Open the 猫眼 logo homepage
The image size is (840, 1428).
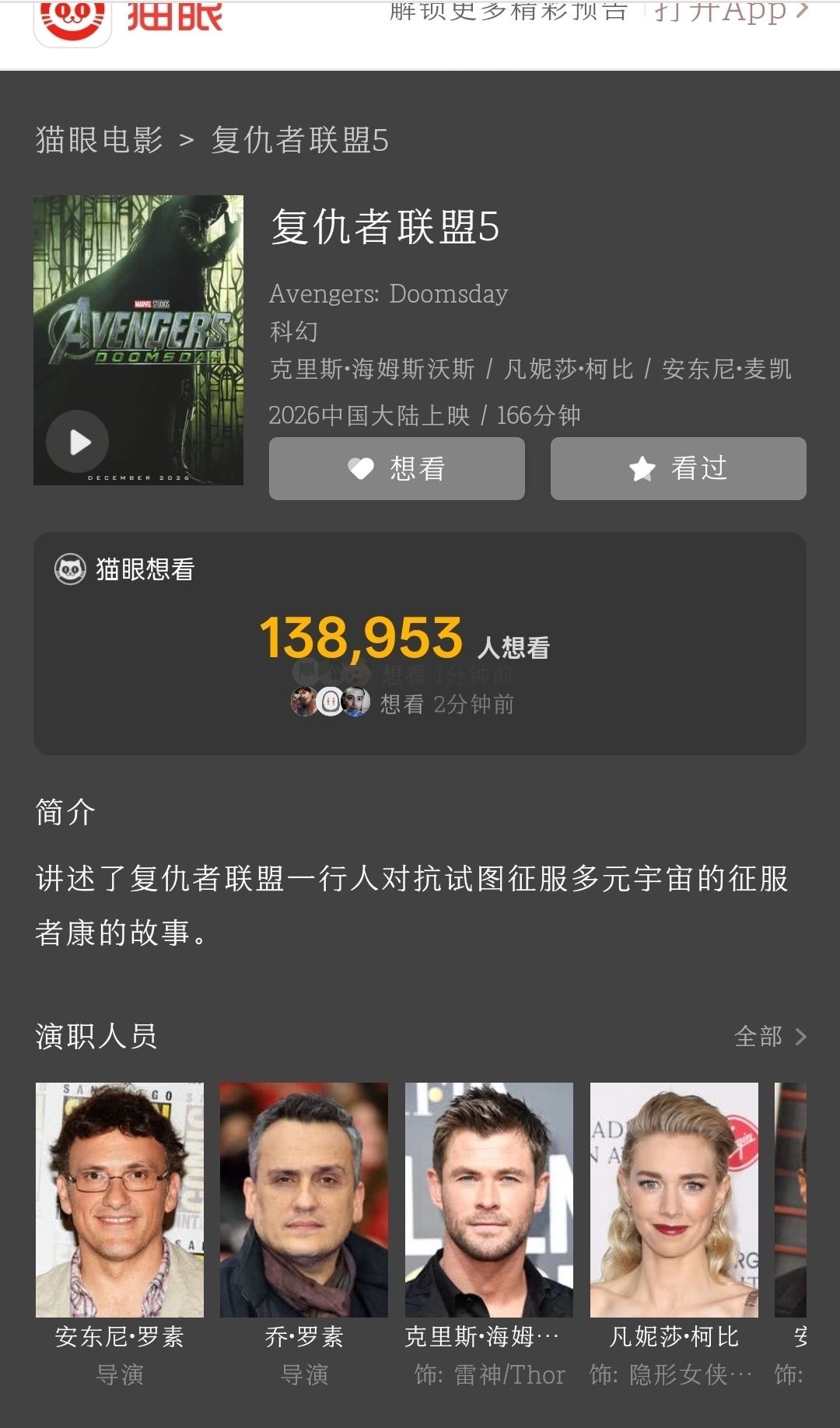click(x=128, y=19)
